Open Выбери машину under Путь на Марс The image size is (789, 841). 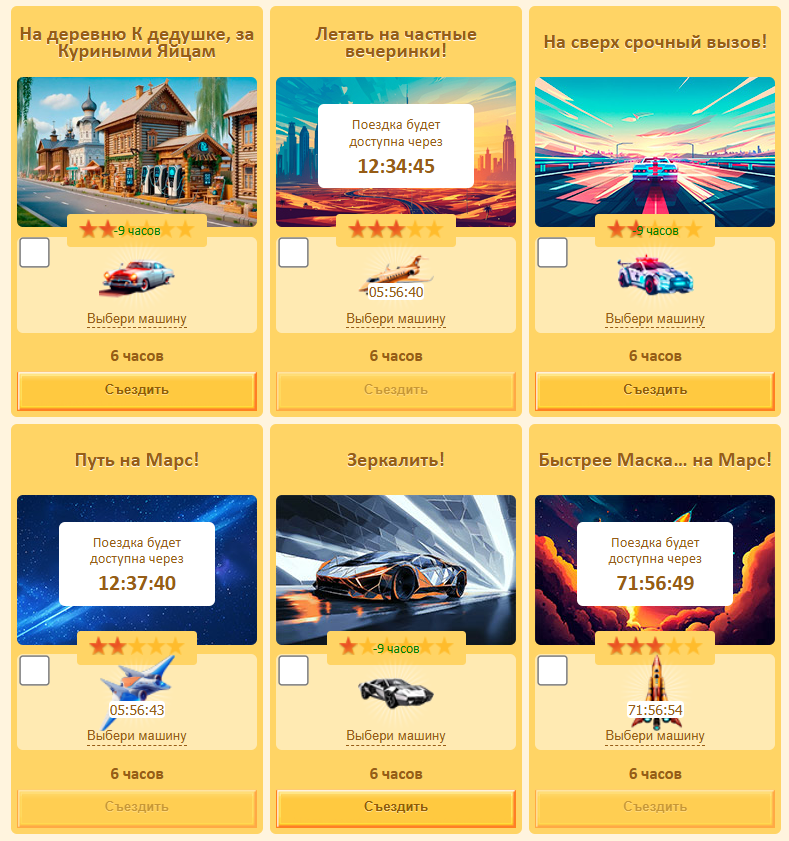(137, 736)
